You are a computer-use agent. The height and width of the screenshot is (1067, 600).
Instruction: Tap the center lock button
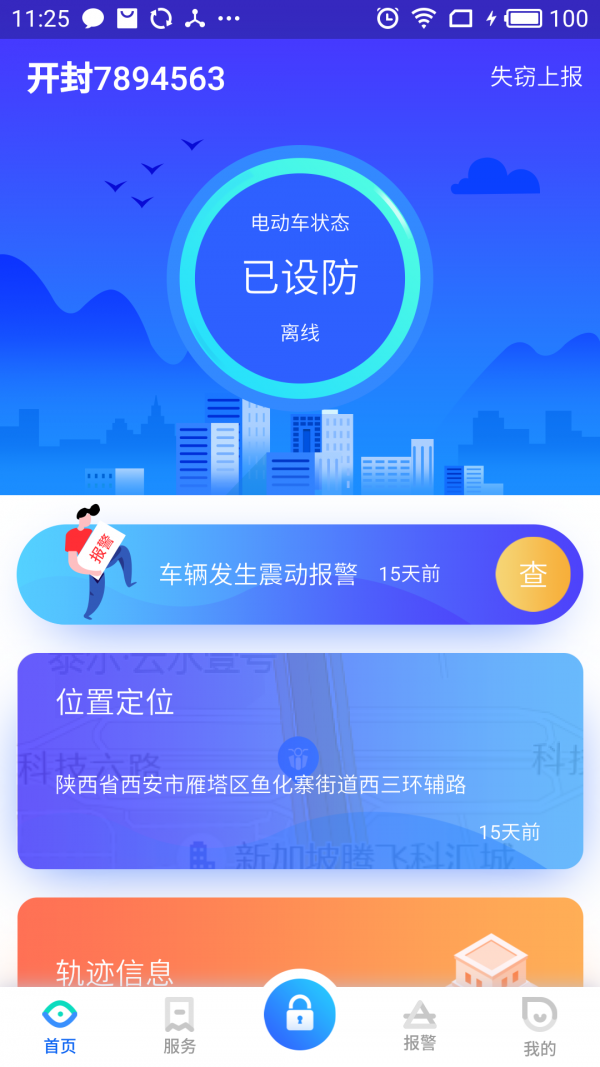click(300, 1015)
